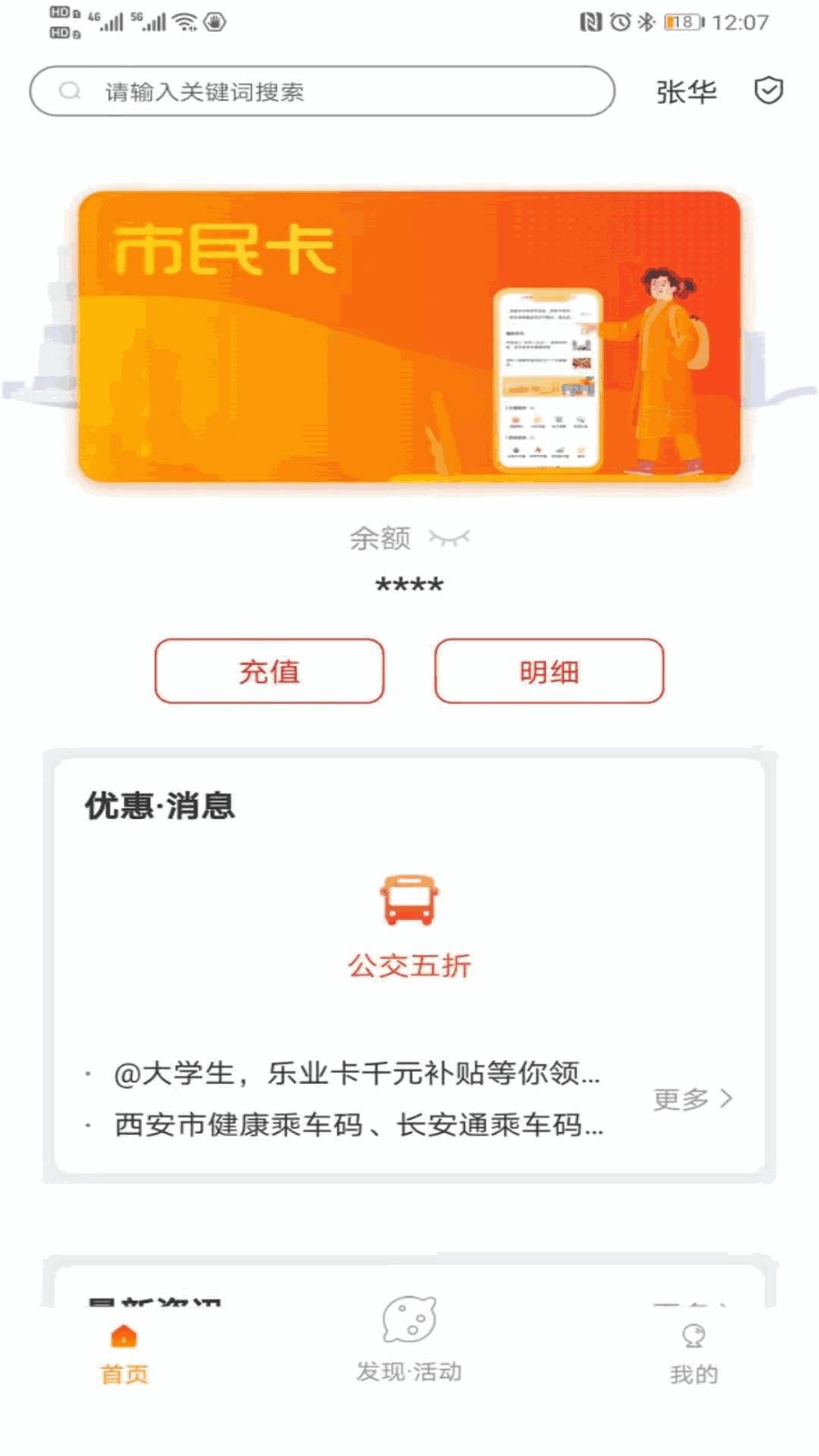Switch to the 首页 tab
The height and width of the screenshot is (1456, 819).
pos(124,1355)
